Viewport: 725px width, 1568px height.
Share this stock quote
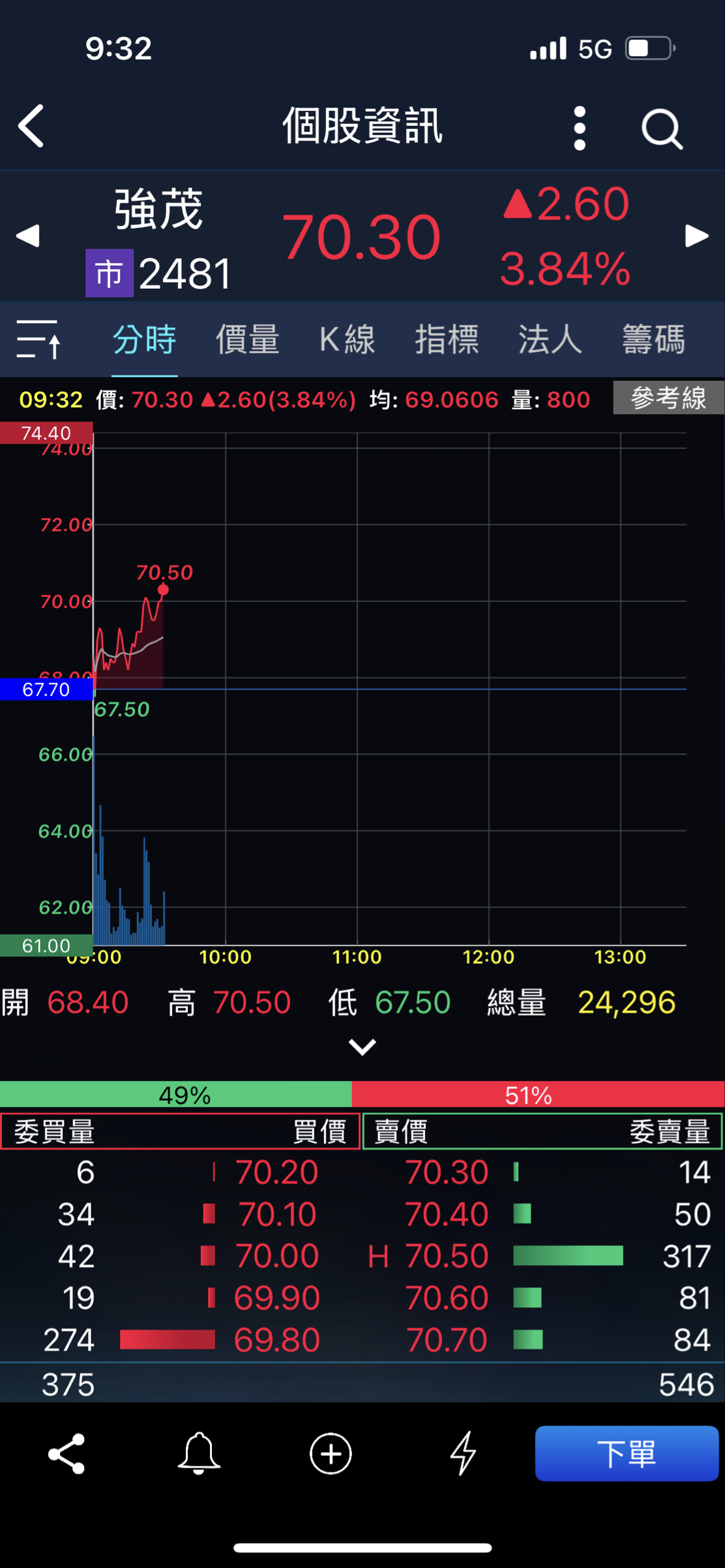pos(67,1453)
